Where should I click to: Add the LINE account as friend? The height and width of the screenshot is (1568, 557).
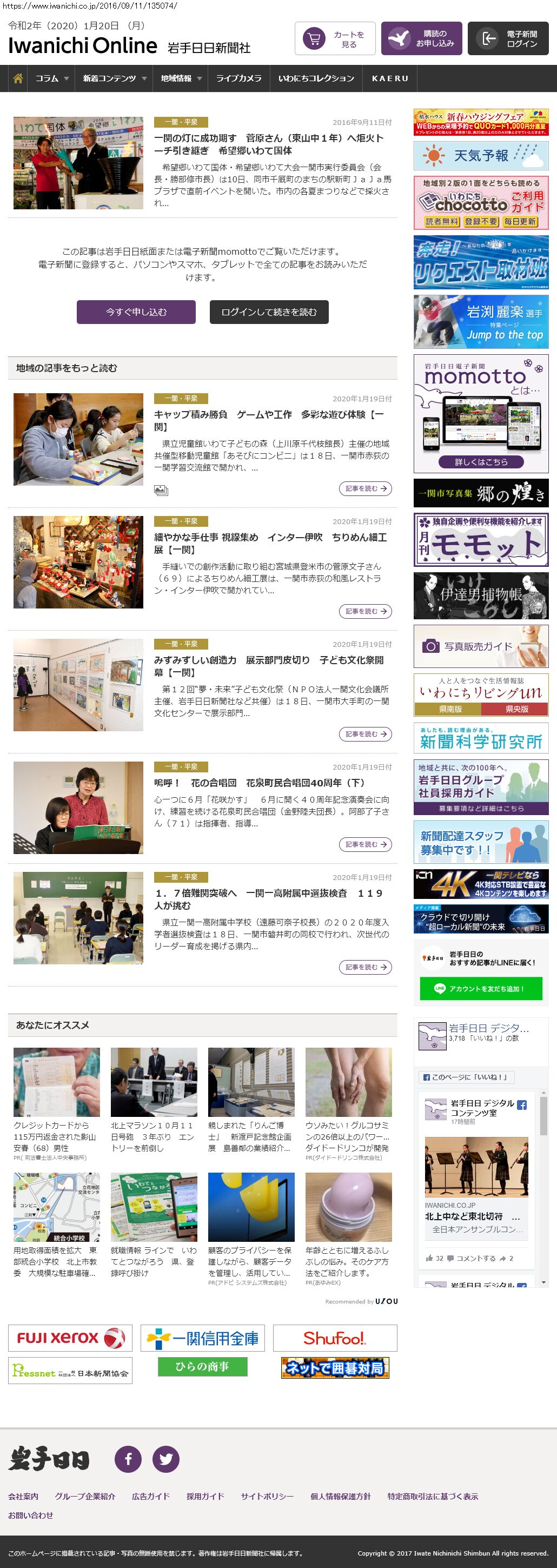click(480, 989)
